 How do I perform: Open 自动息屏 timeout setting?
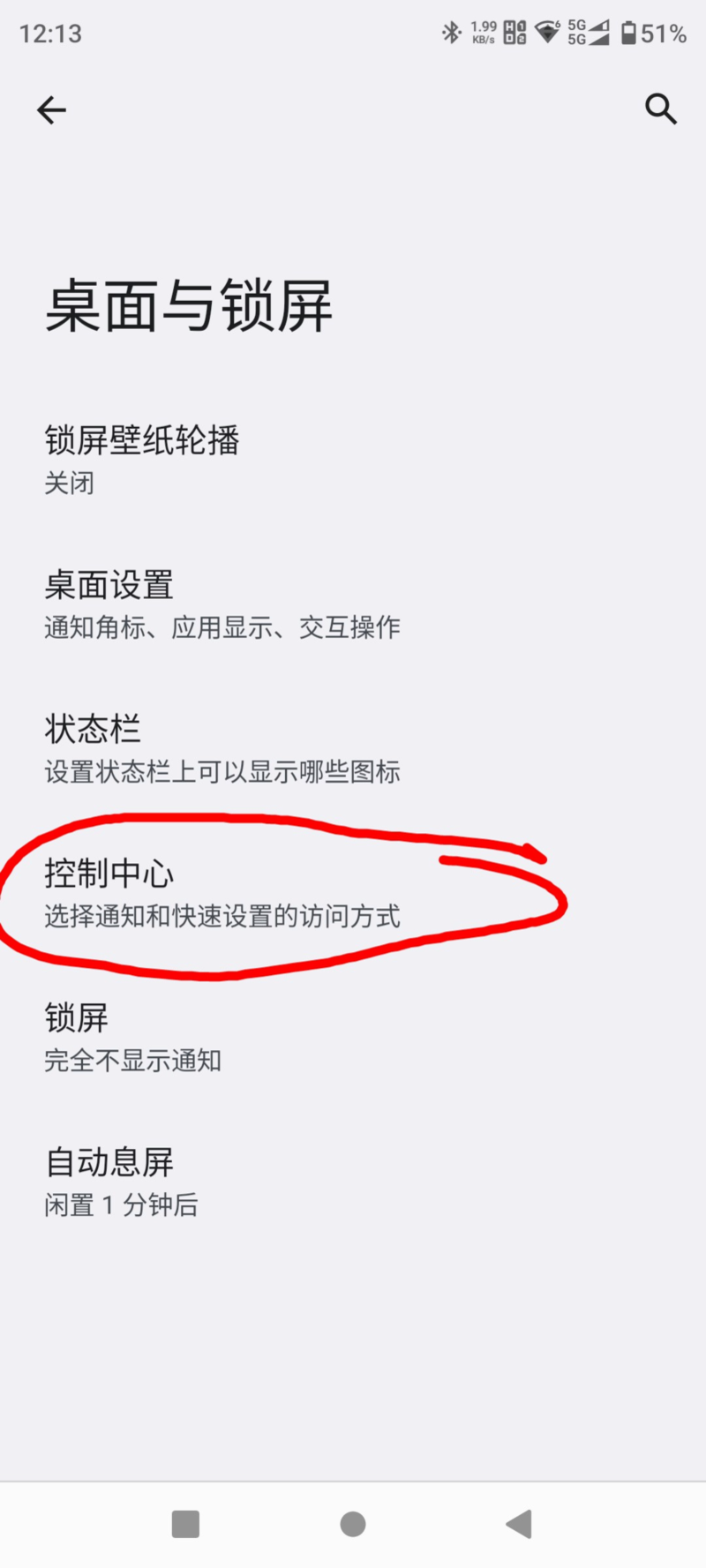click(x=353, y=1182)
